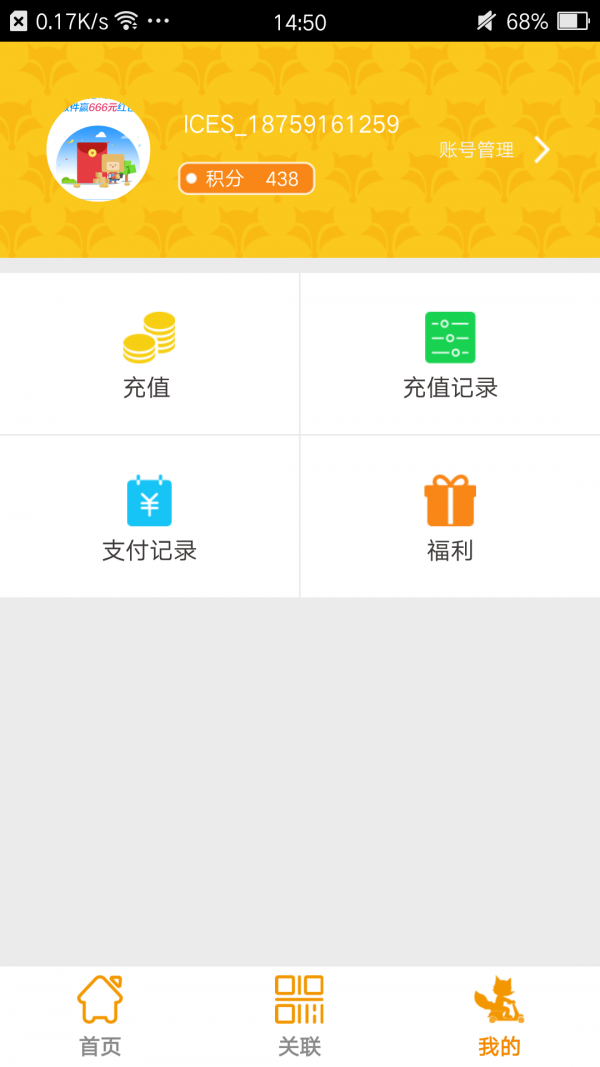View 充值记录 recharge history

(x=450, y=355)
